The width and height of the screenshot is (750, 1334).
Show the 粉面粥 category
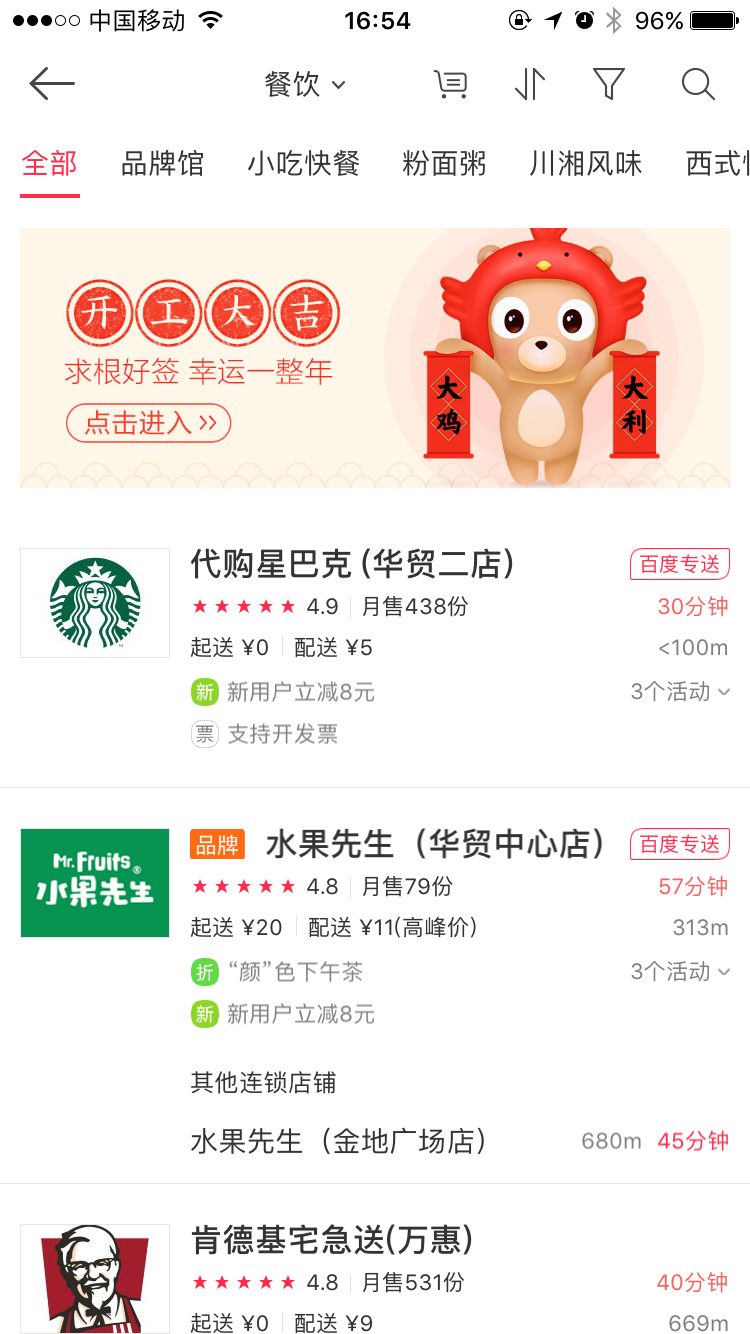pos(444,164)
